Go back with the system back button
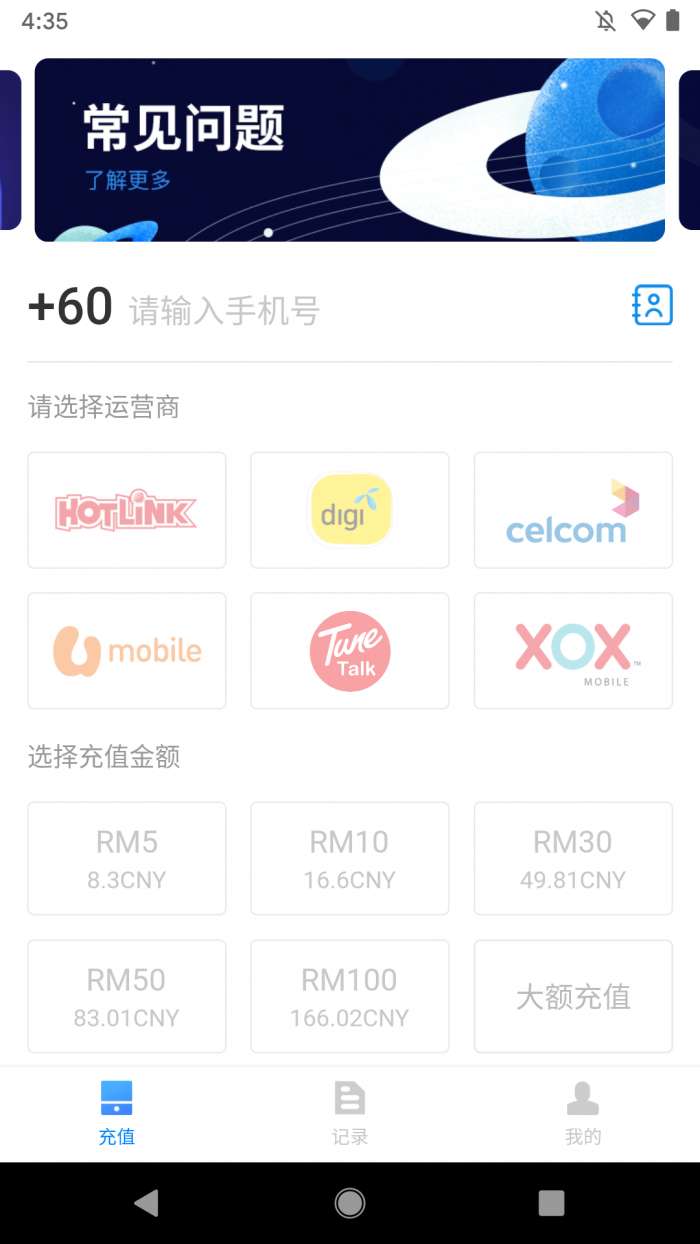700x1244 pixels. point(147,1203)
